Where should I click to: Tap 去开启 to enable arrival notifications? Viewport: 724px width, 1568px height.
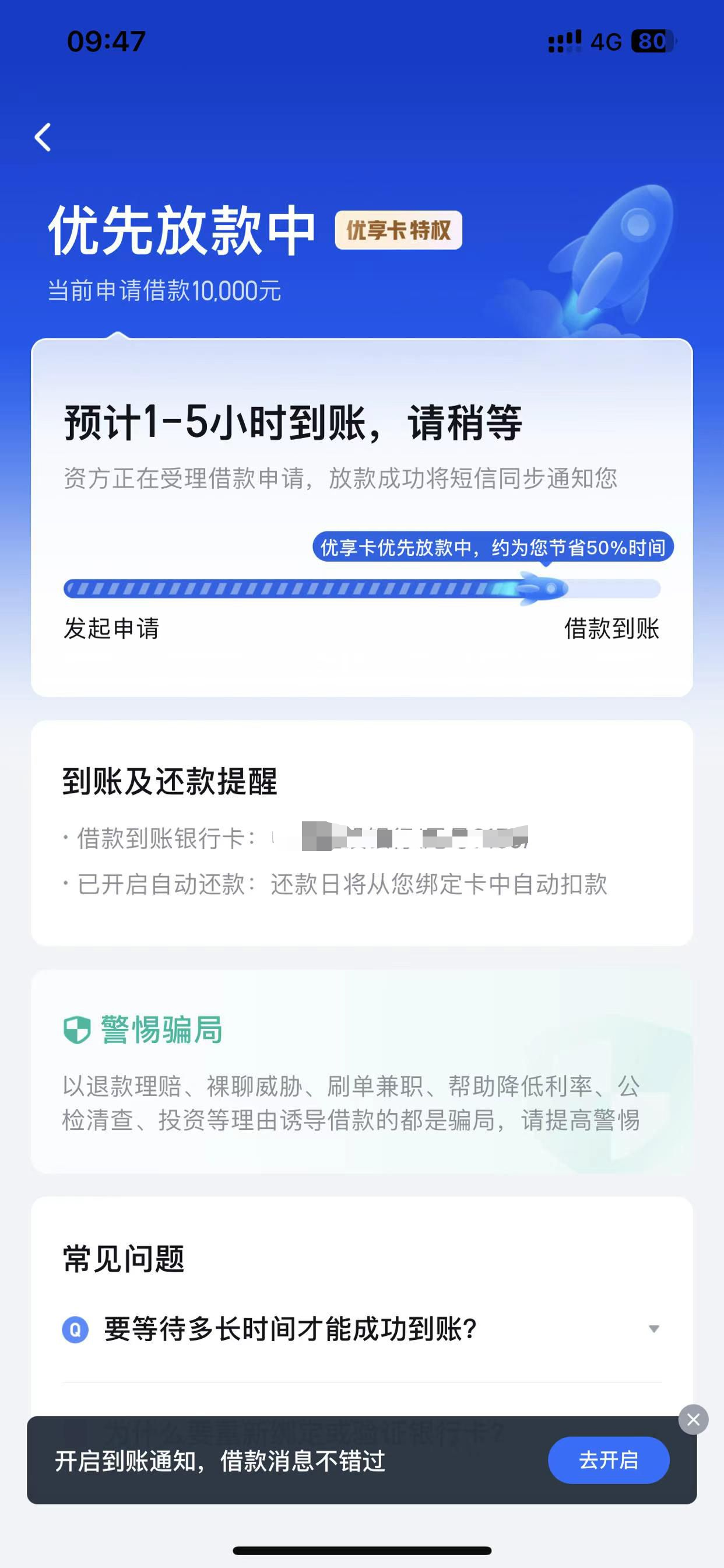tap(609, 1459)
